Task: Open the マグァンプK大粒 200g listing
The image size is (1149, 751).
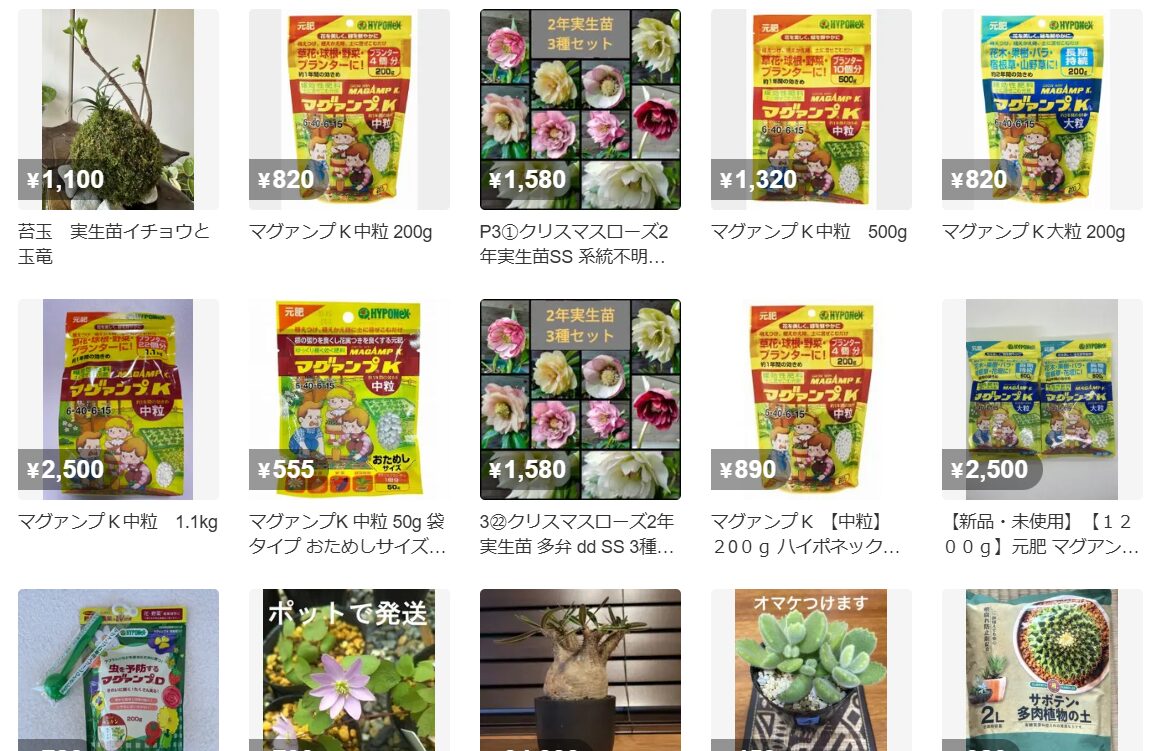Action: coord(1042,110)
